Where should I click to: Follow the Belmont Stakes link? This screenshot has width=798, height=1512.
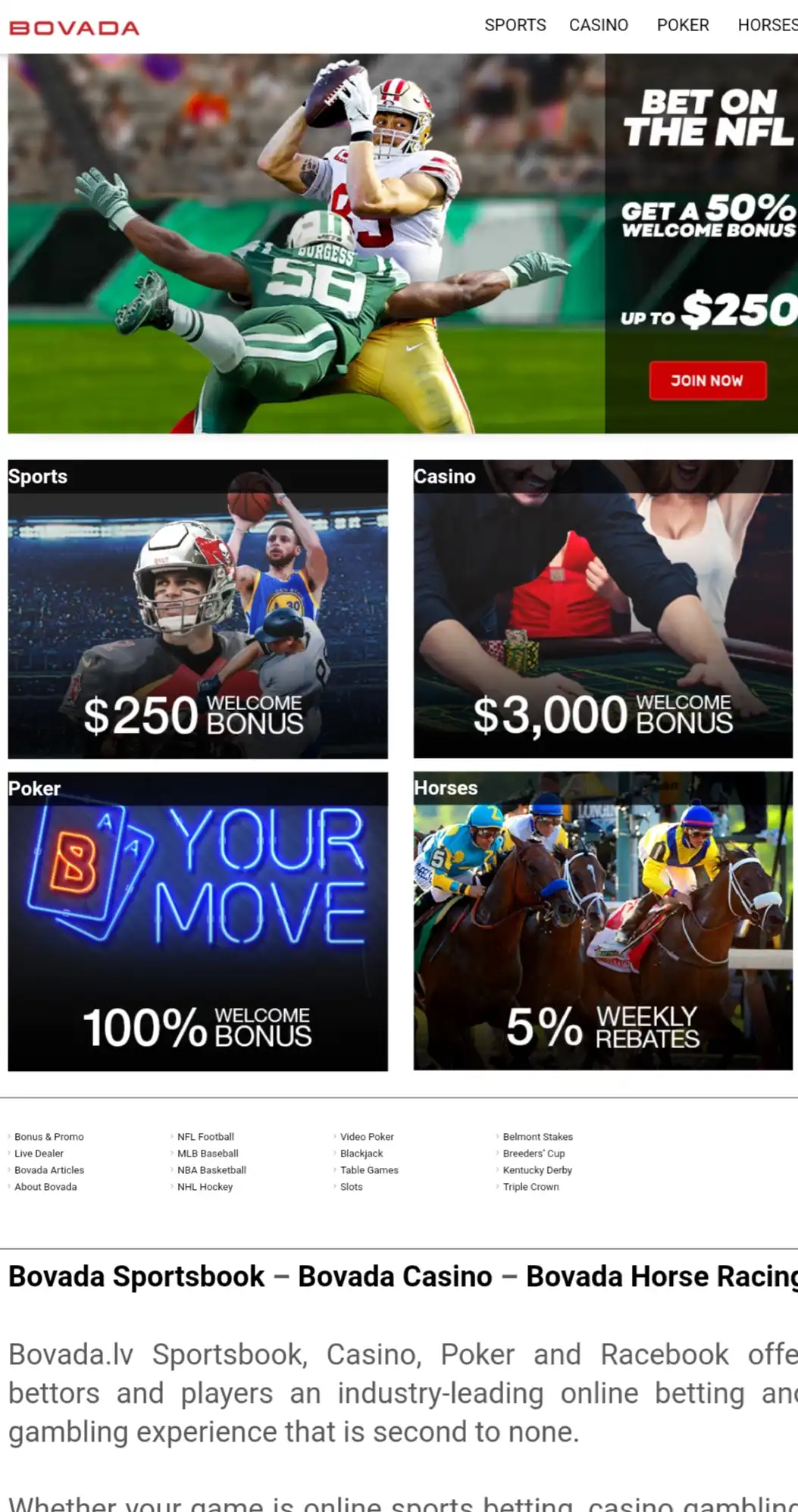pyautogui.click(x=537, y=1136)
